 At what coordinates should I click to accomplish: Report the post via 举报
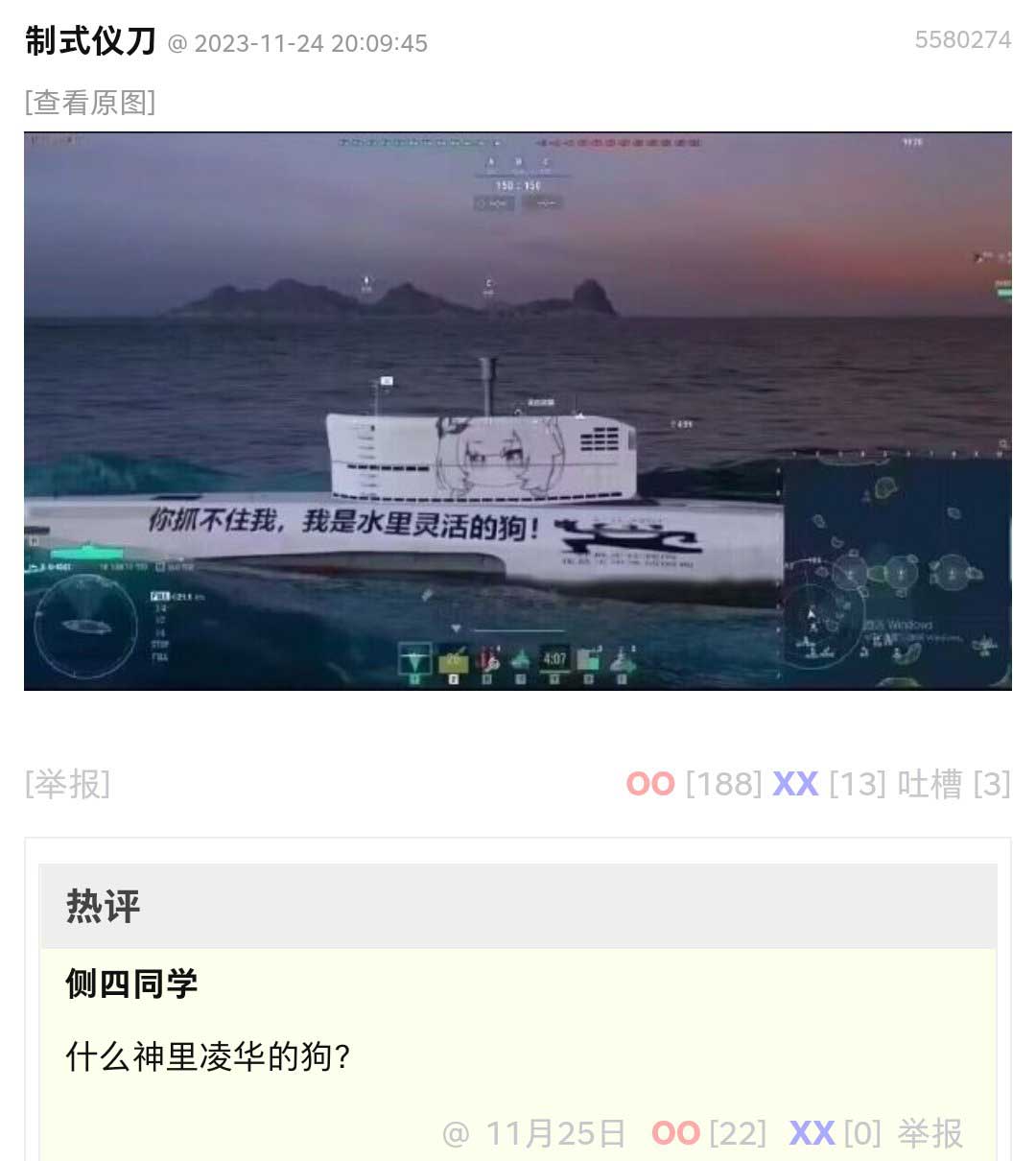point(67,784)
